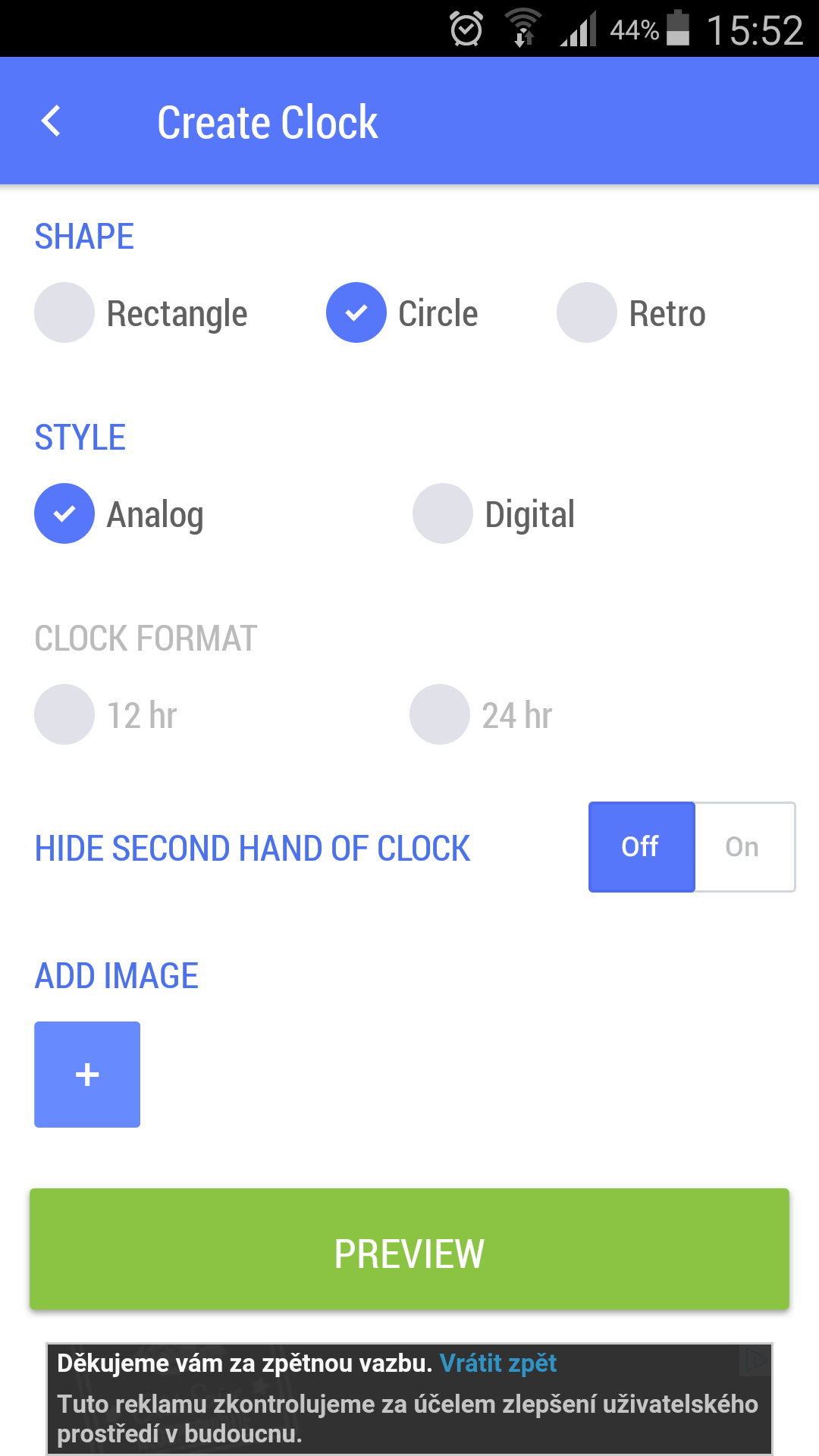Select the Rectangle shape
819x1456 pixels.
(141, 313)
